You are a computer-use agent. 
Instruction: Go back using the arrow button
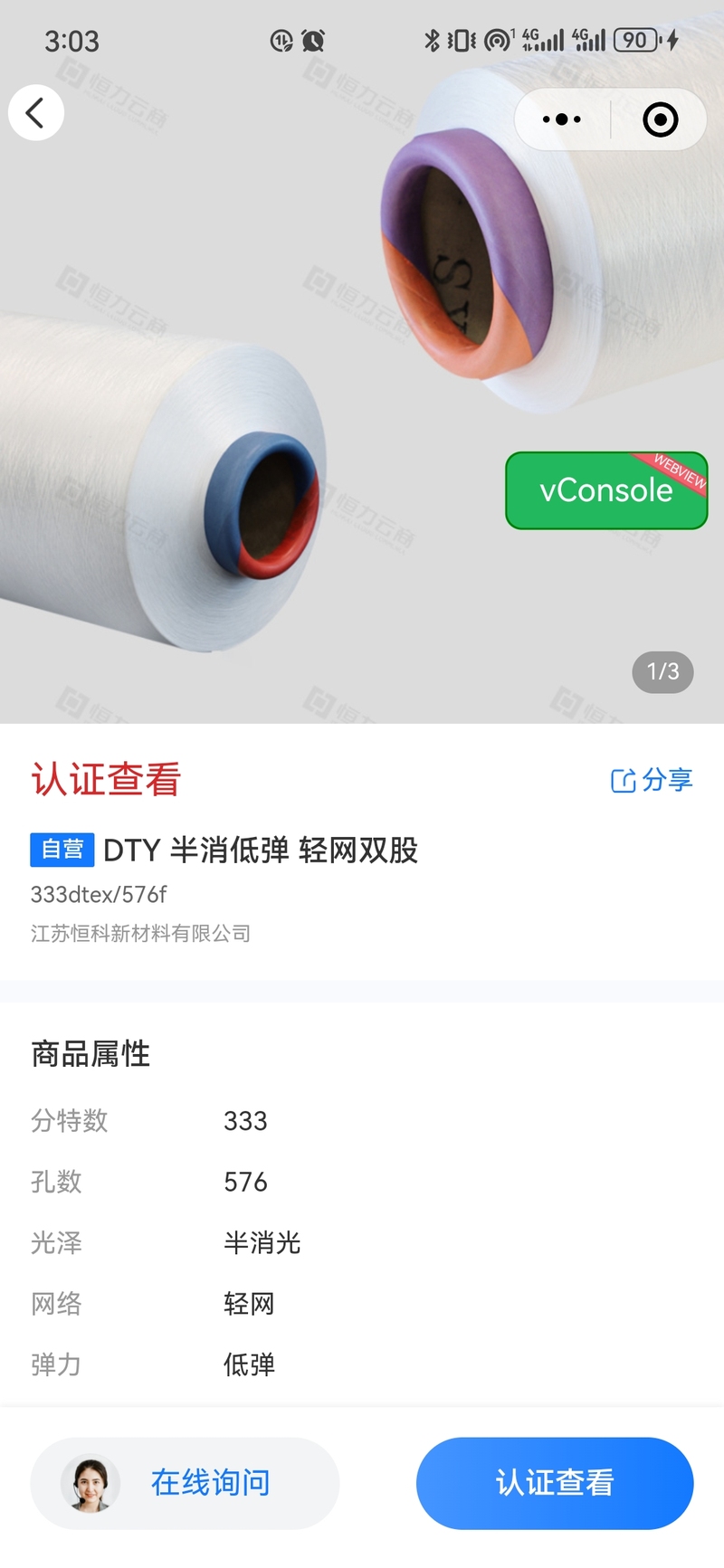36,113
